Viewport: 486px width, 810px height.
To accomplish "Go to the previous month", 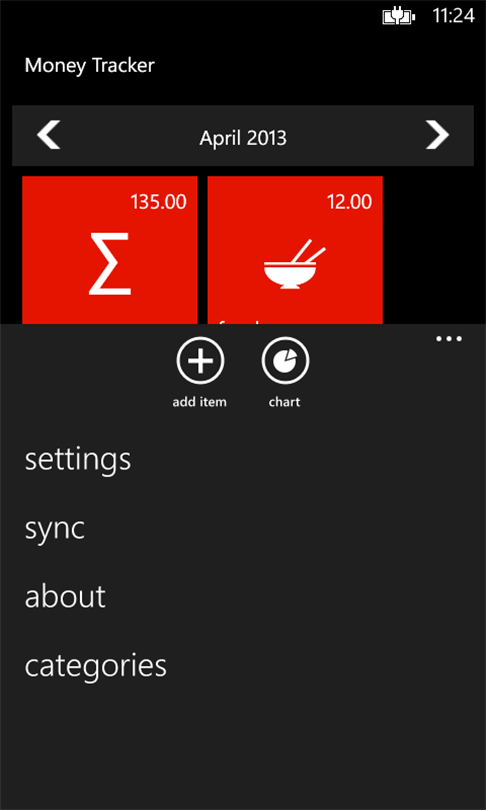I will point(49,135).
